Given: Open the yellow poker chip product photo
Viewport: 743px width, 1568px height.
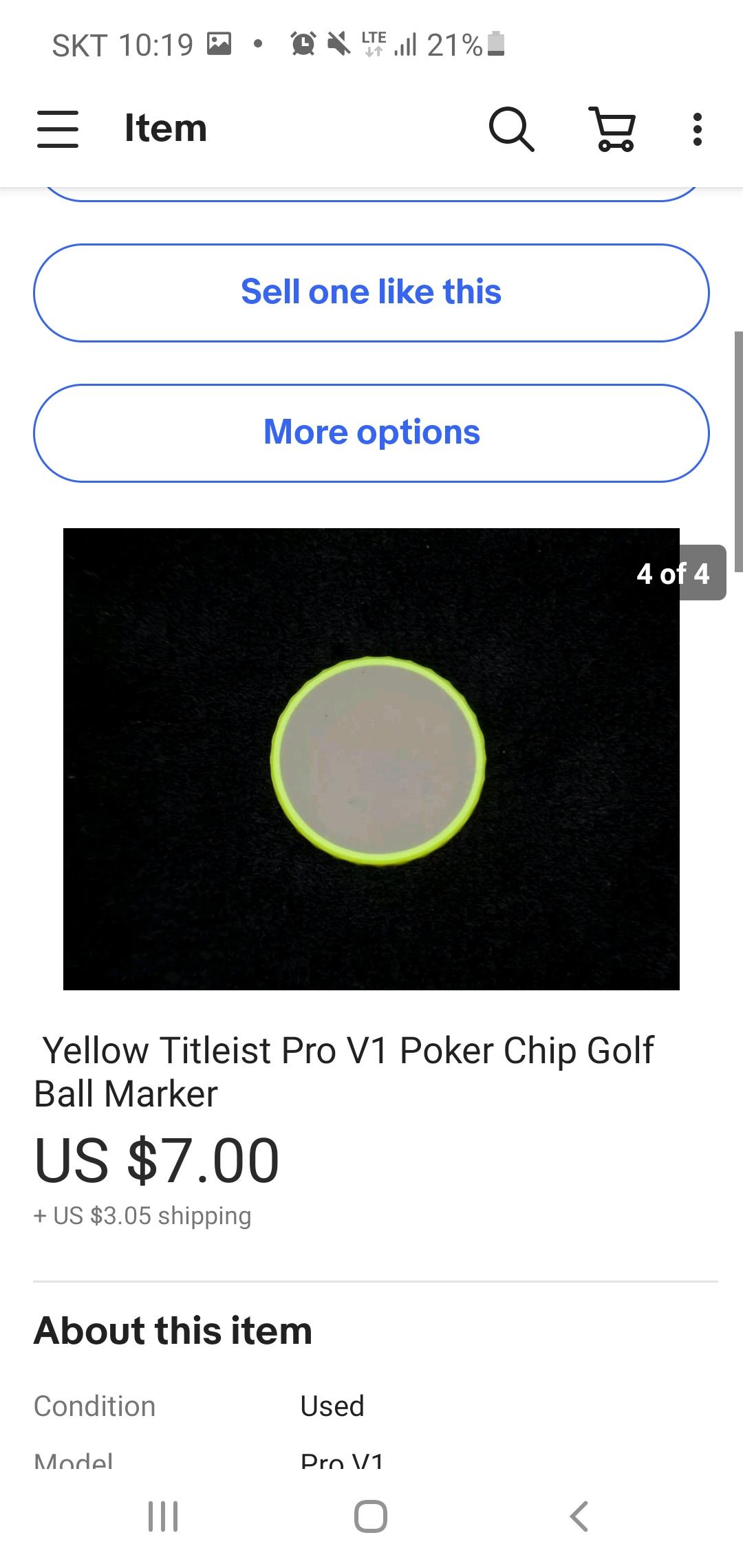Looking at the screenshot, I should (371, 759).
